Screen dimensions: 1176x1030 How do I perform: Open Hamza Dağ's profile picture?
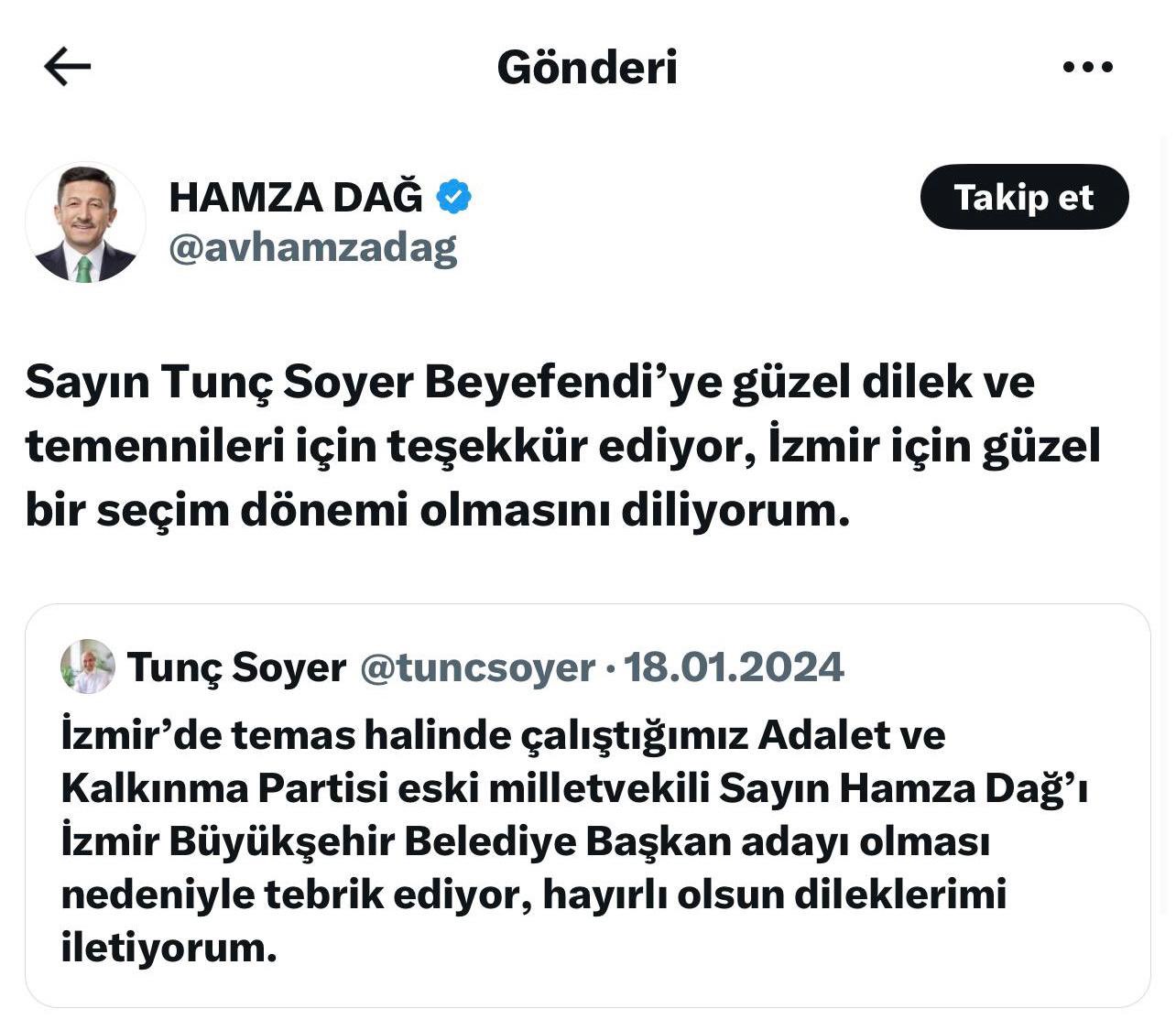tap(85, 222)
